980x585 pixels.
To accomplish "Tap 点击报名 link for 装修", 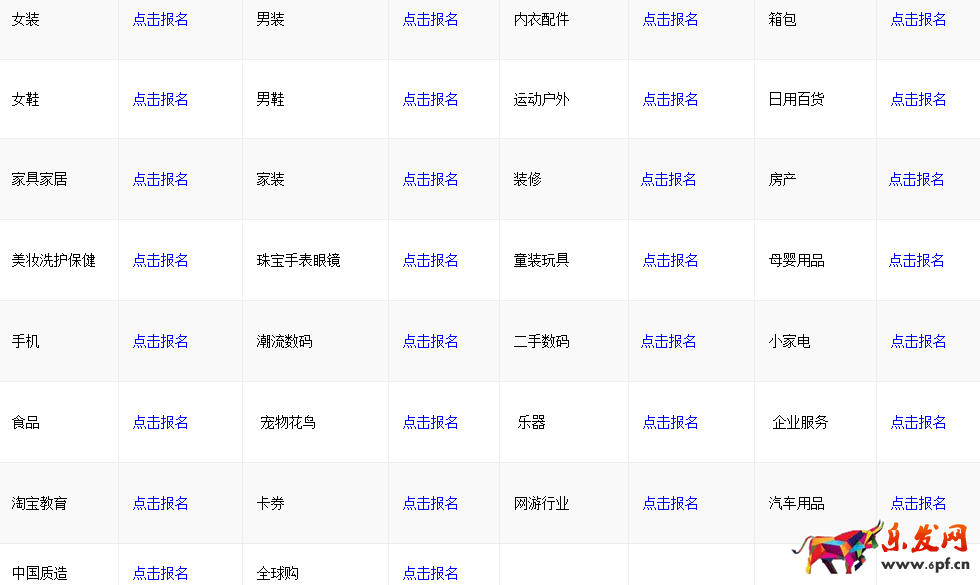I will coord(668,179).
